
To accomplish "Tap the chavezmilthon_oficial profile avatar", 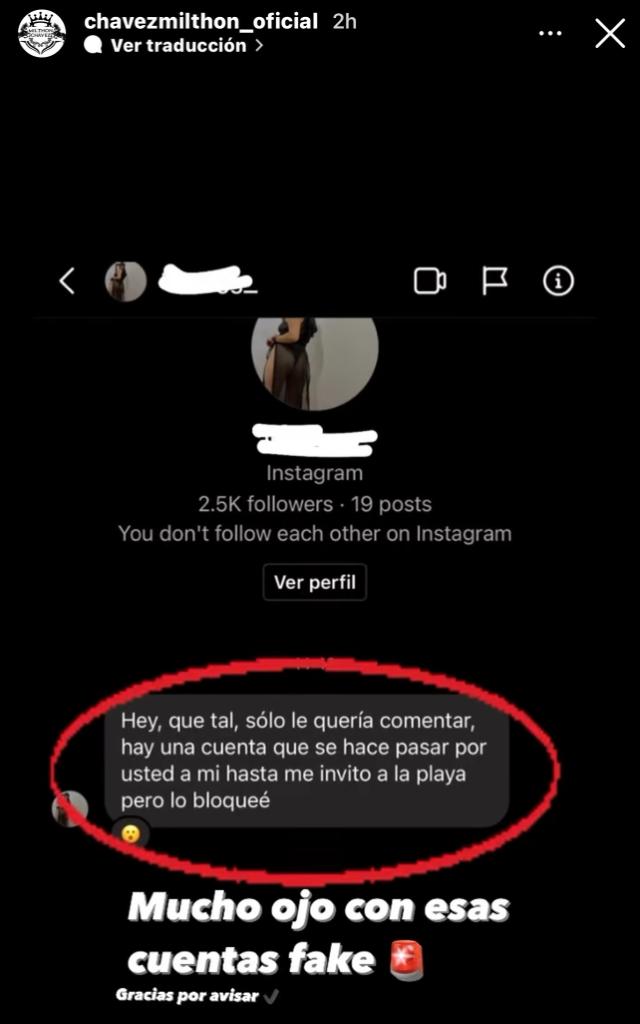I will [42, 33].
